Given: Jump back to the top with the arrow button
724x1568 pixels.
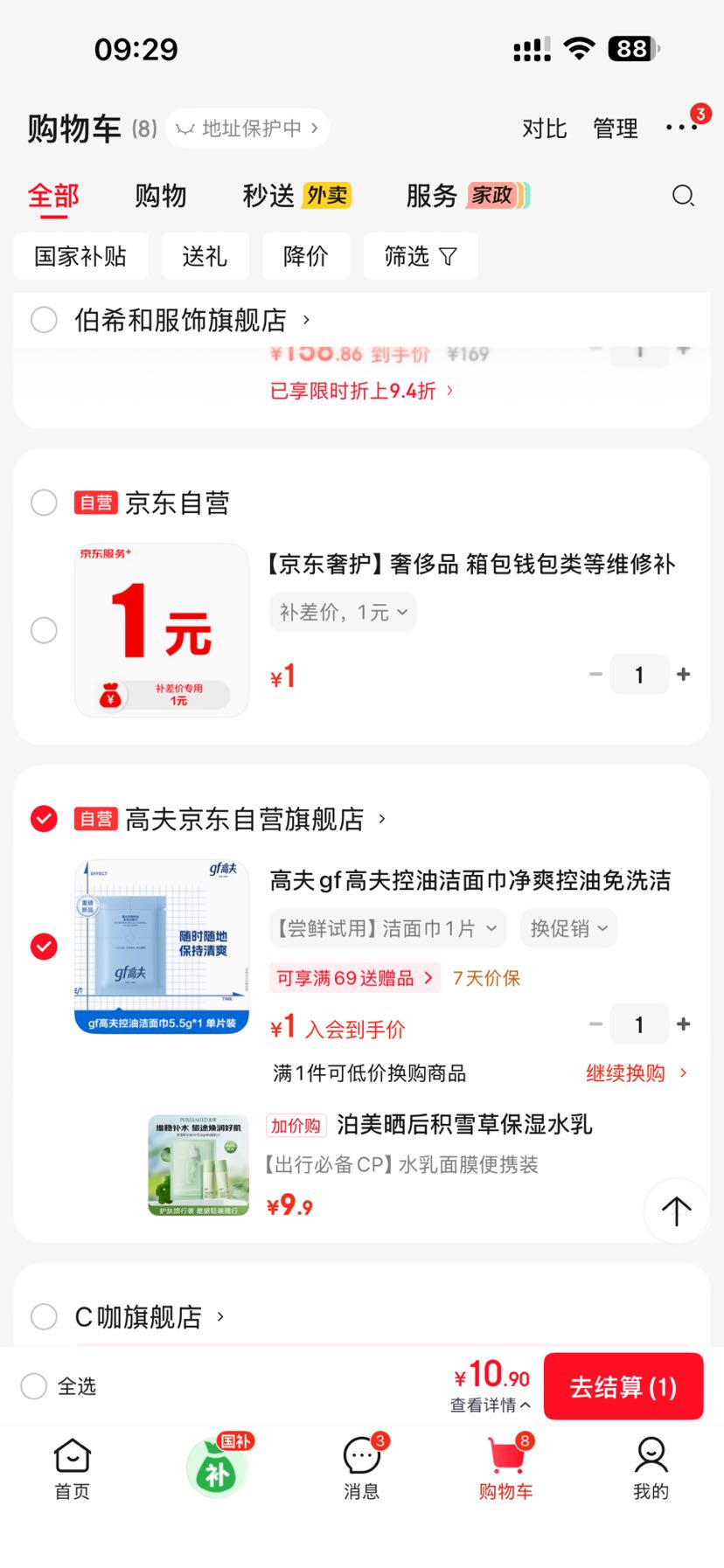Looking at the screenshot, I should click(676, 1211).
